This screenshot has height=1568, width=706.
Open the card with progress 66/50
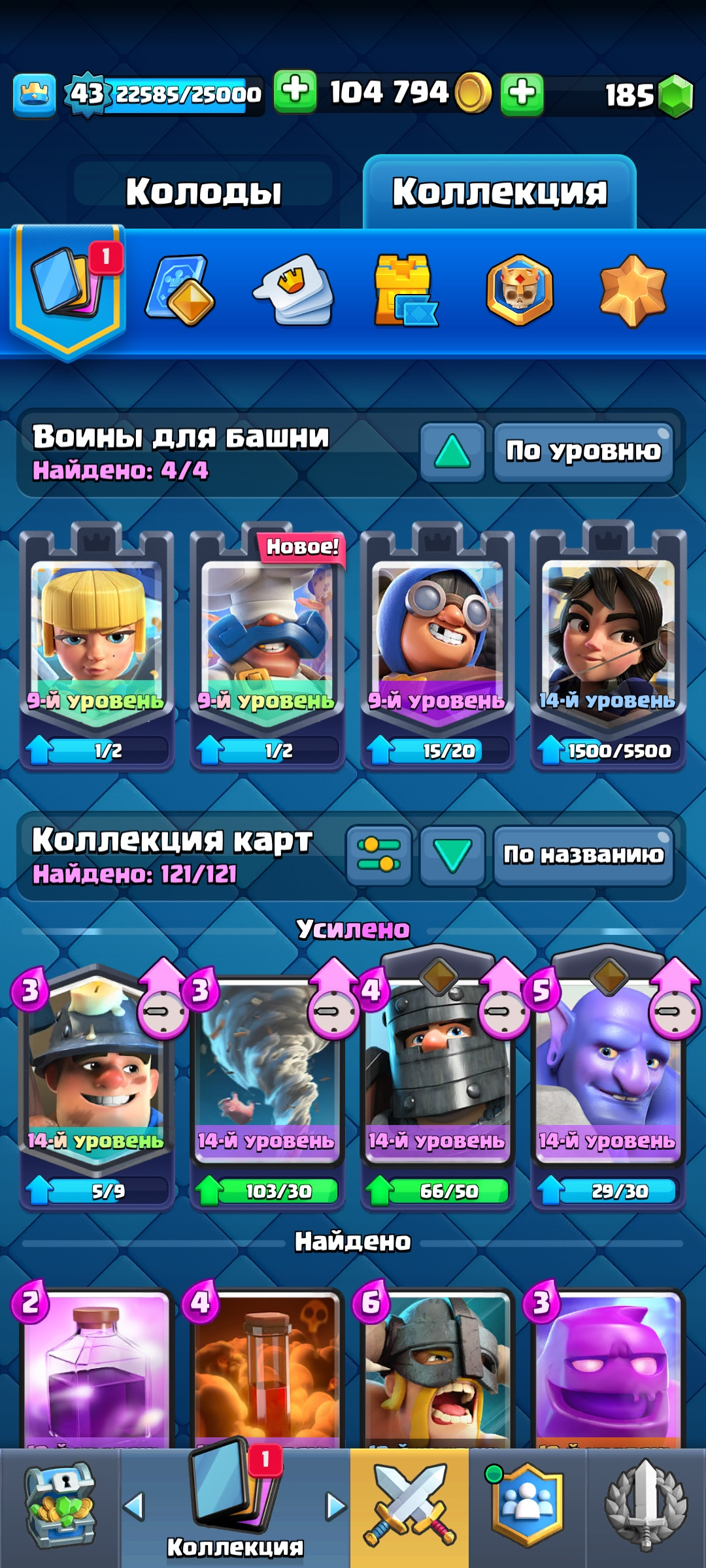click(438, 1088)
